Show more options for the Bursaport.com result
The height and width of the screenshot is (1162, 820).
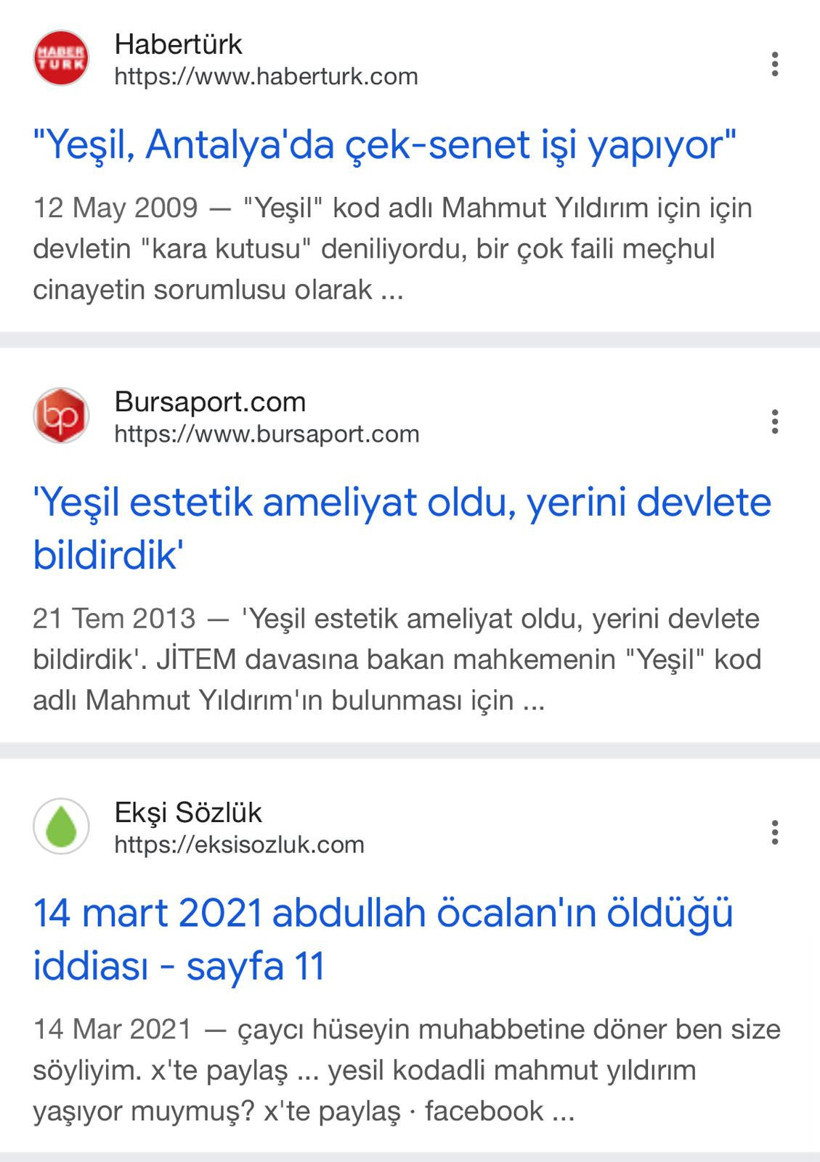click(775, 422)
